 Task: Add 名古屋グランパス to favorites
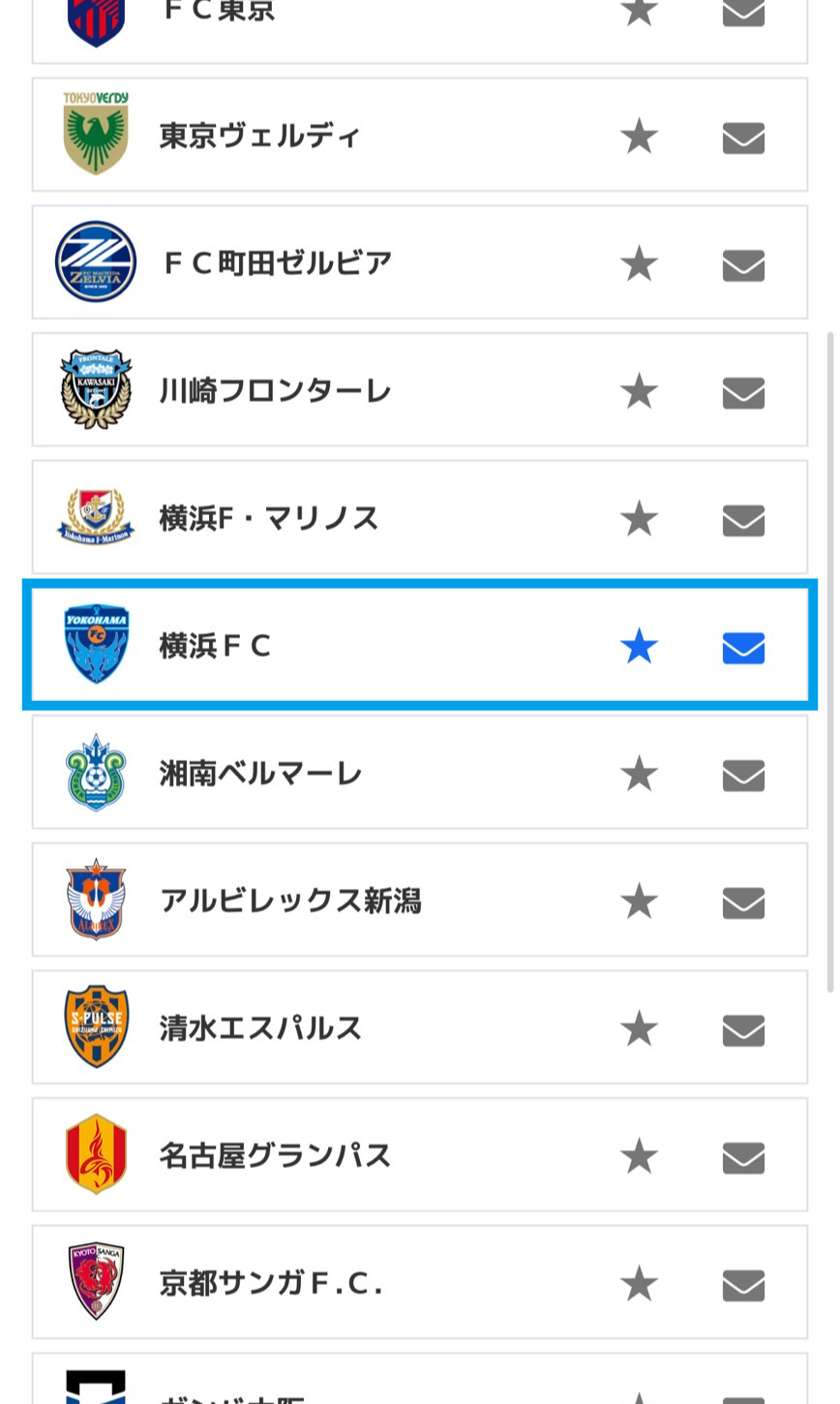[639, 1156]
